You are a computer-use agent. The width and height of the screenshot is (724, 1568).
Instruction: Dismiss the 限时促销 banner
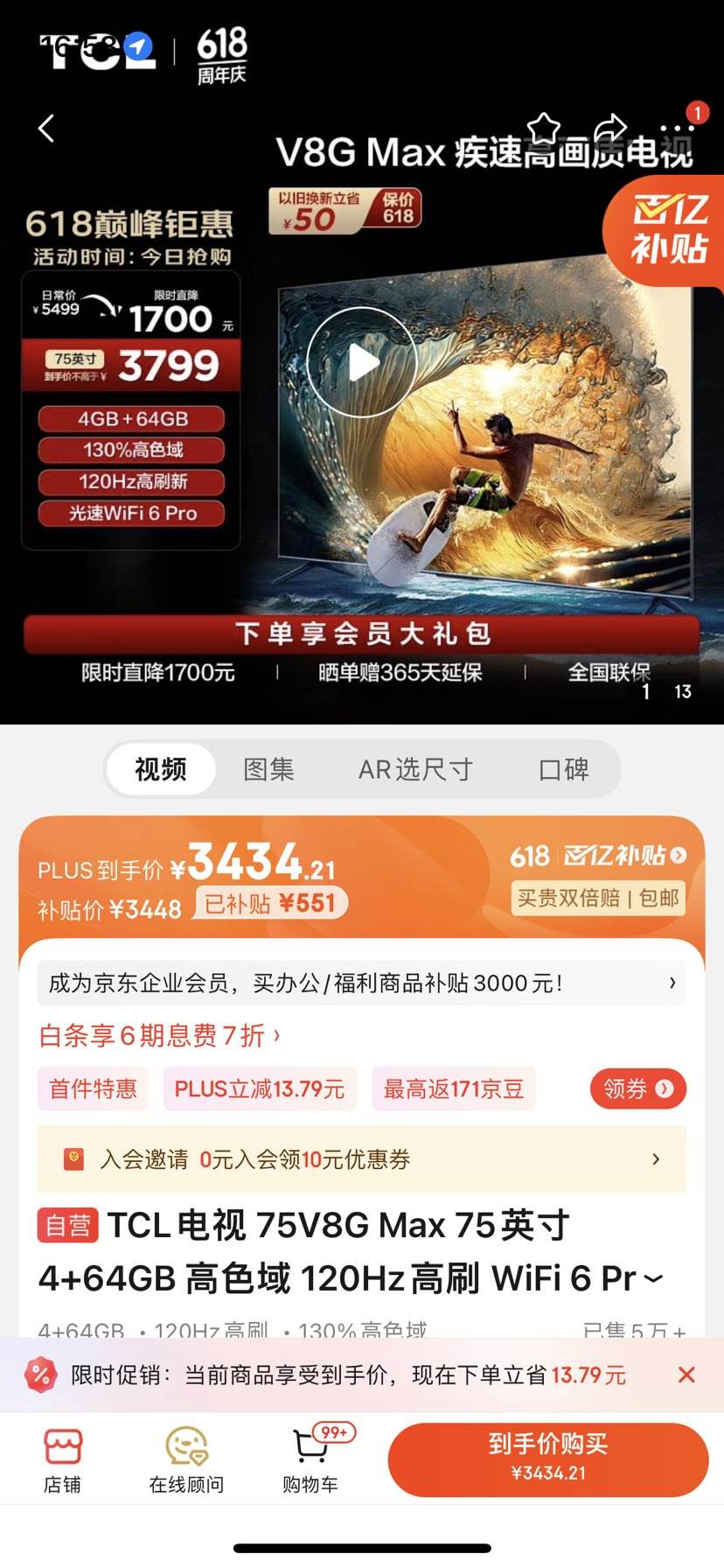coord(686,1375)
